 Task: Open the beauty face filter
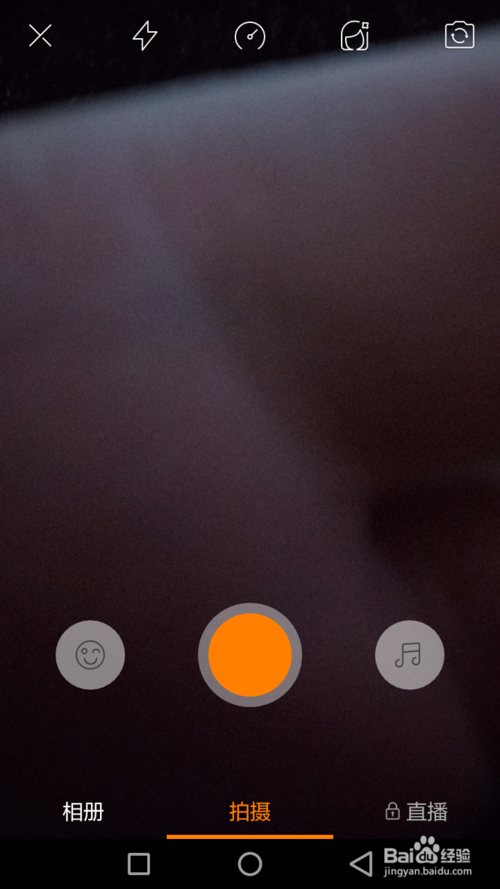(x=355, y=36)
